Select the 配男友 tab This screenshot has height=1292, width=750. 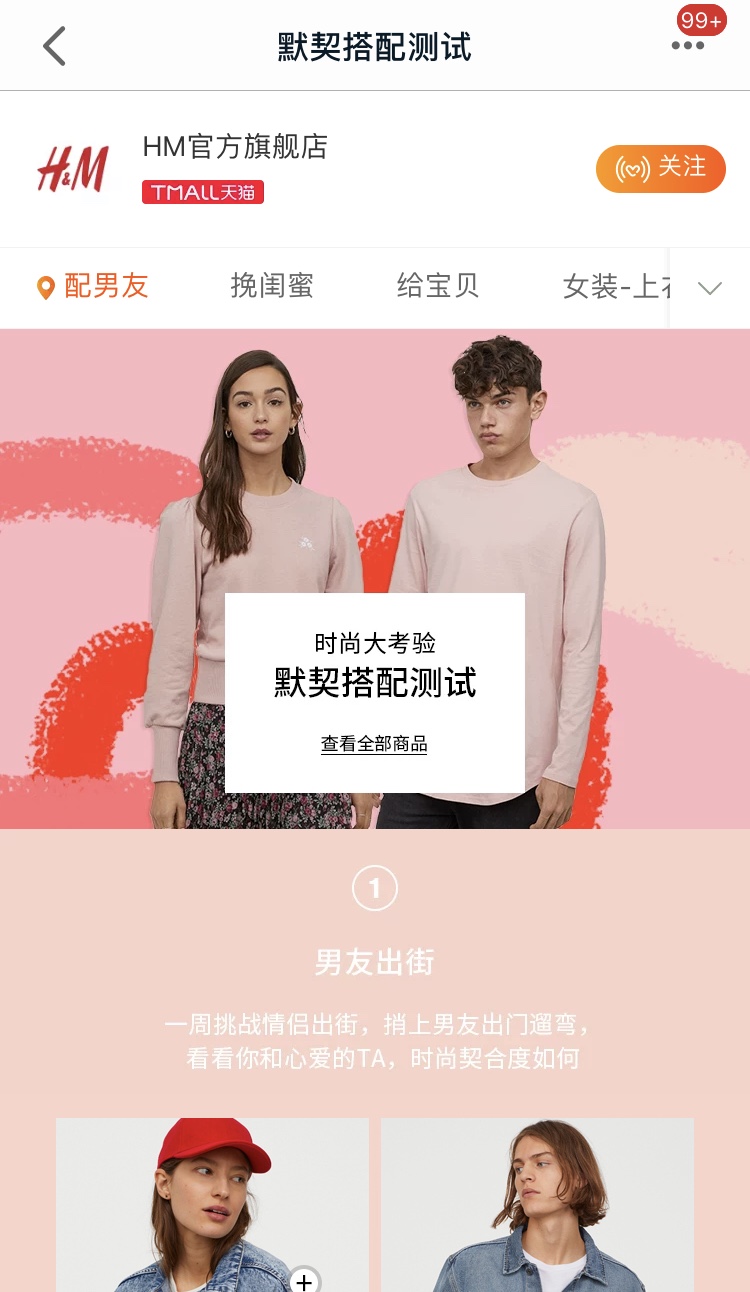tap(92, 287)
